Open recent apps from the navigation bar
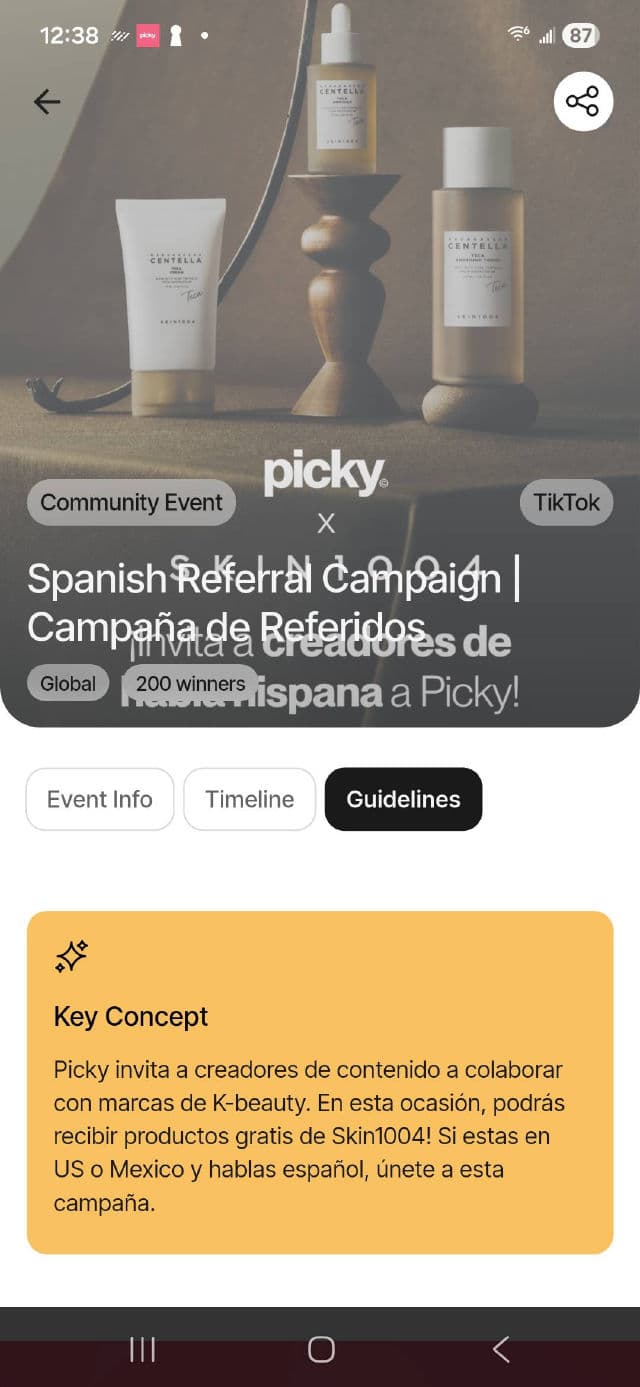Screen dimensions: 640x1387 point(143,1350)
